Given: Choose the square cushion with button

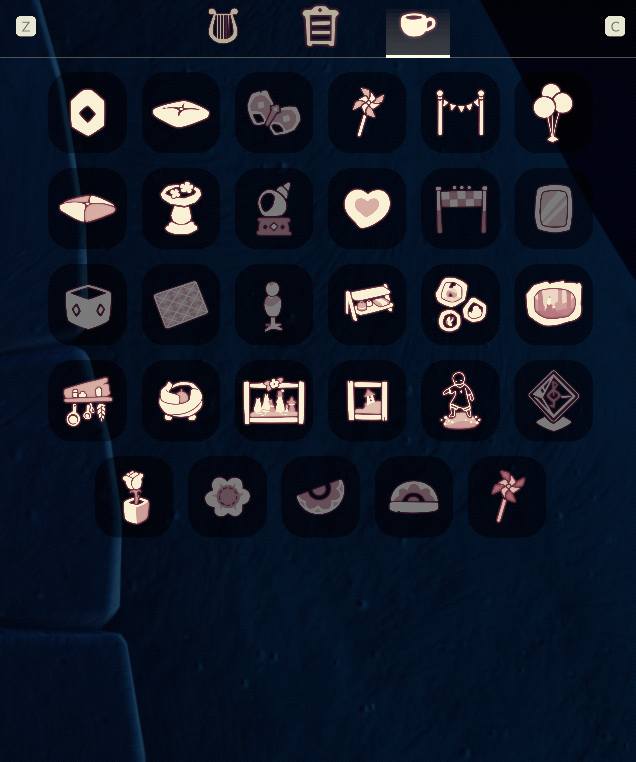Looking at the screenshot, I should (x=181, y=112).
